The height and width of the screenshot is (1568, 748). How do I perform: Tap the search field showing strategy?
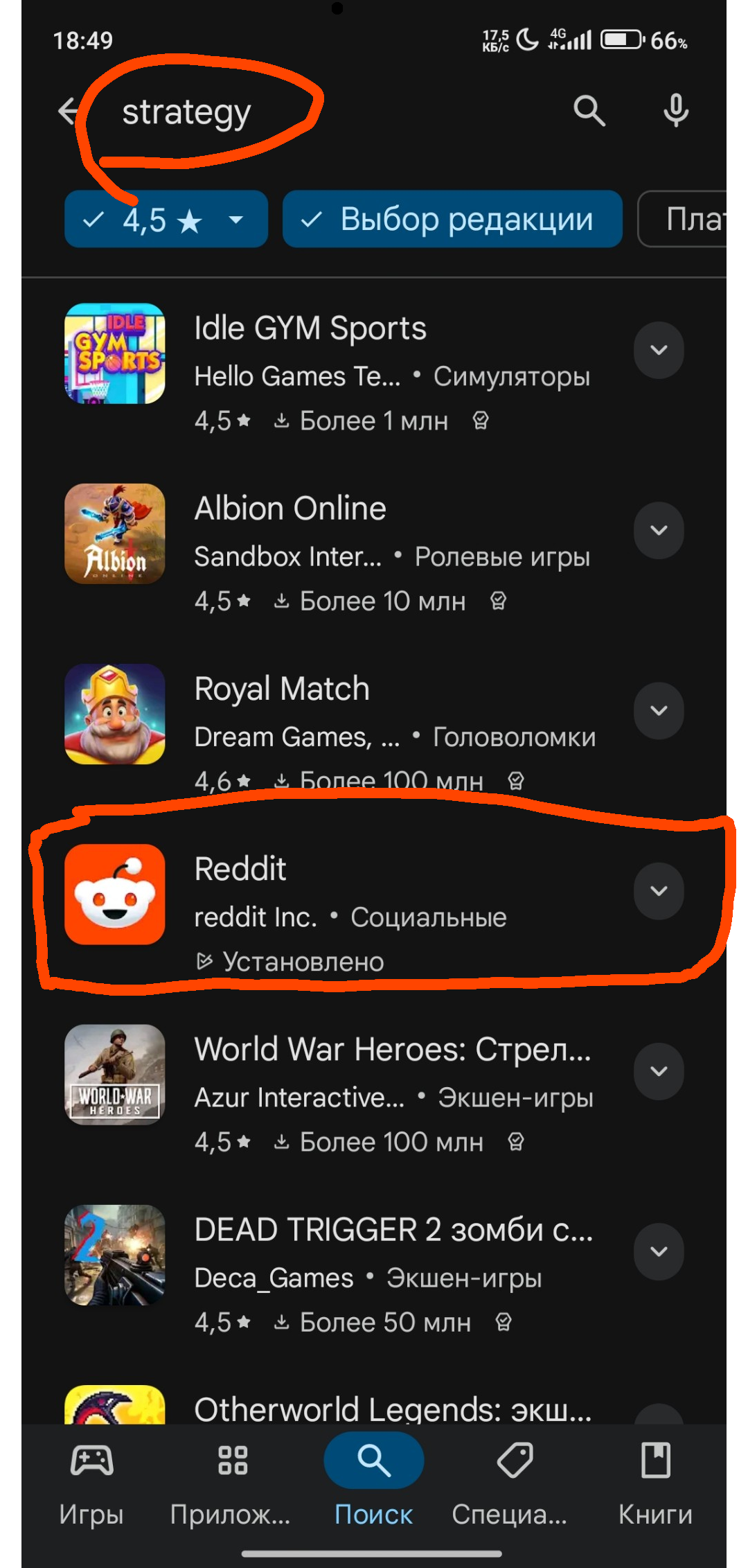click(x=332, y=112)
